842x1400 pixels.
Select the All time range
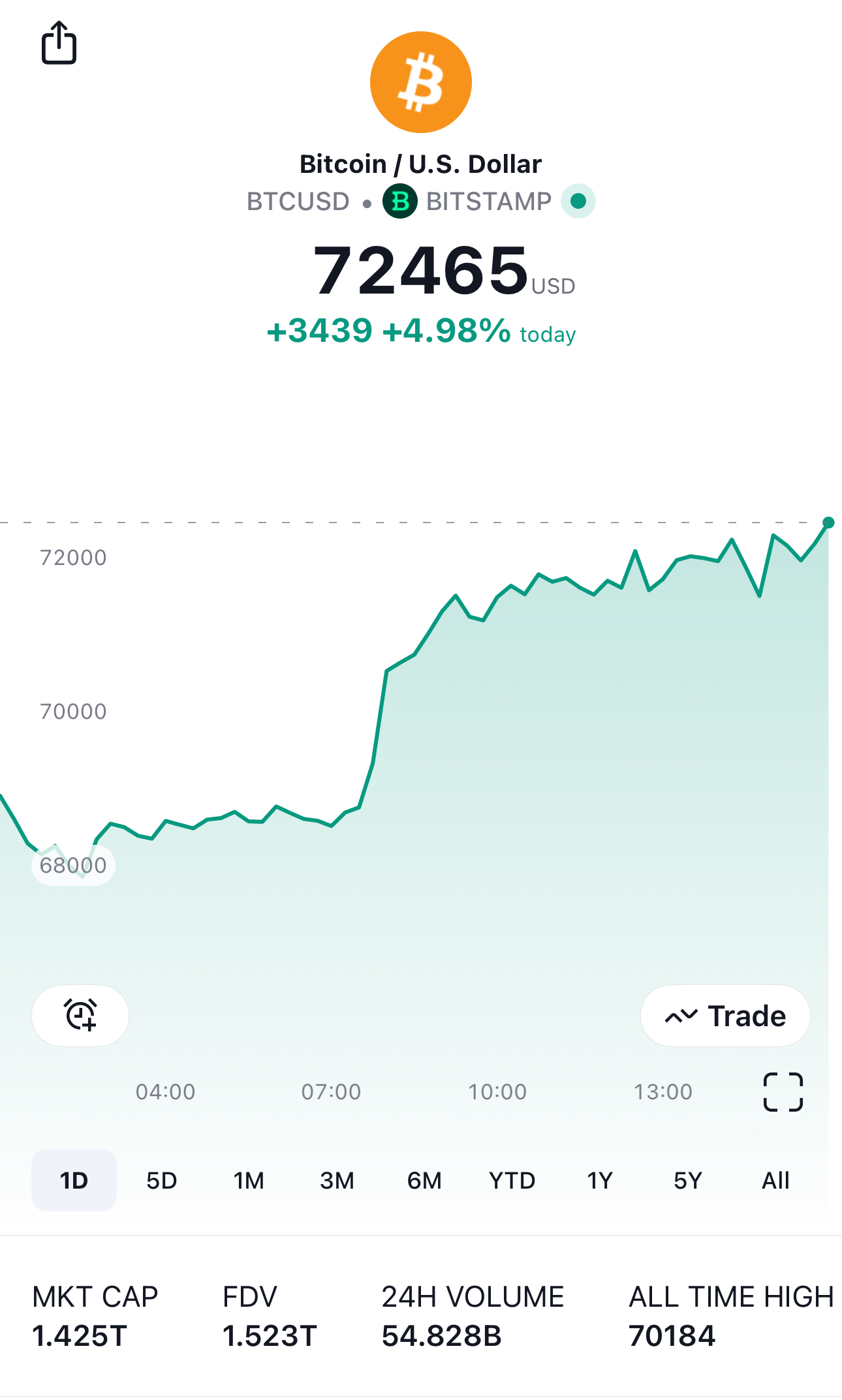[775, 1180]
